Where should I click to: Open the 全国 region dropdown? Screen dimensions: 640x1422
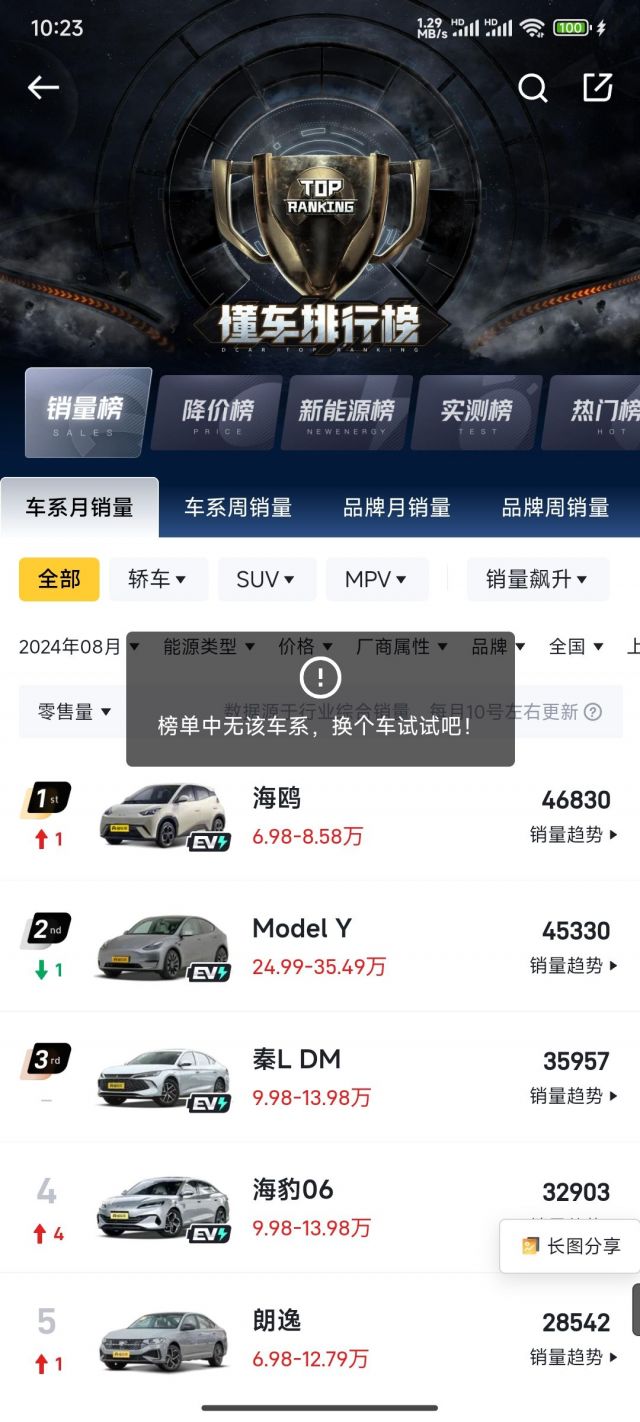576,646
